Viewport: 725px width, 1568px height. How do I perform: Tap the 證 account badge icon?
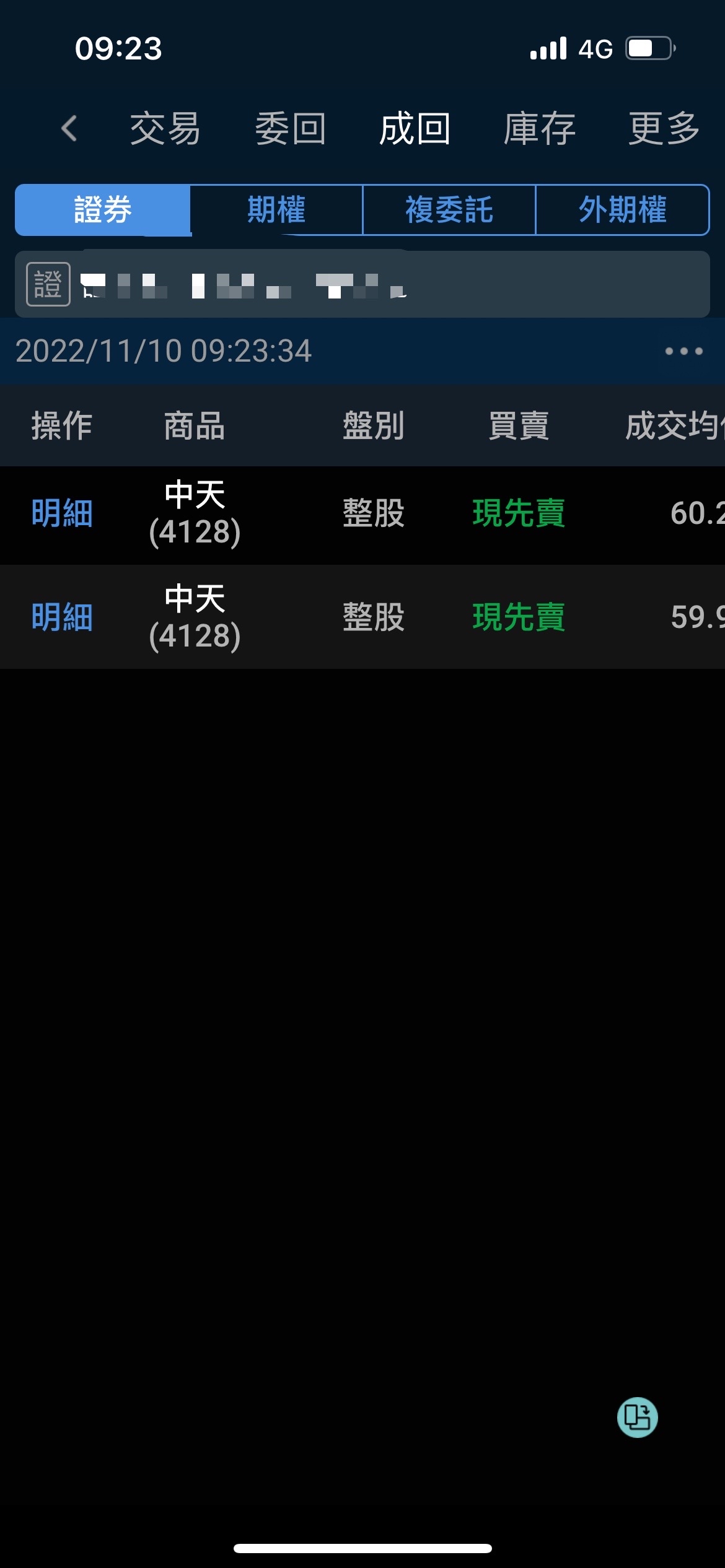click(46, 285)
